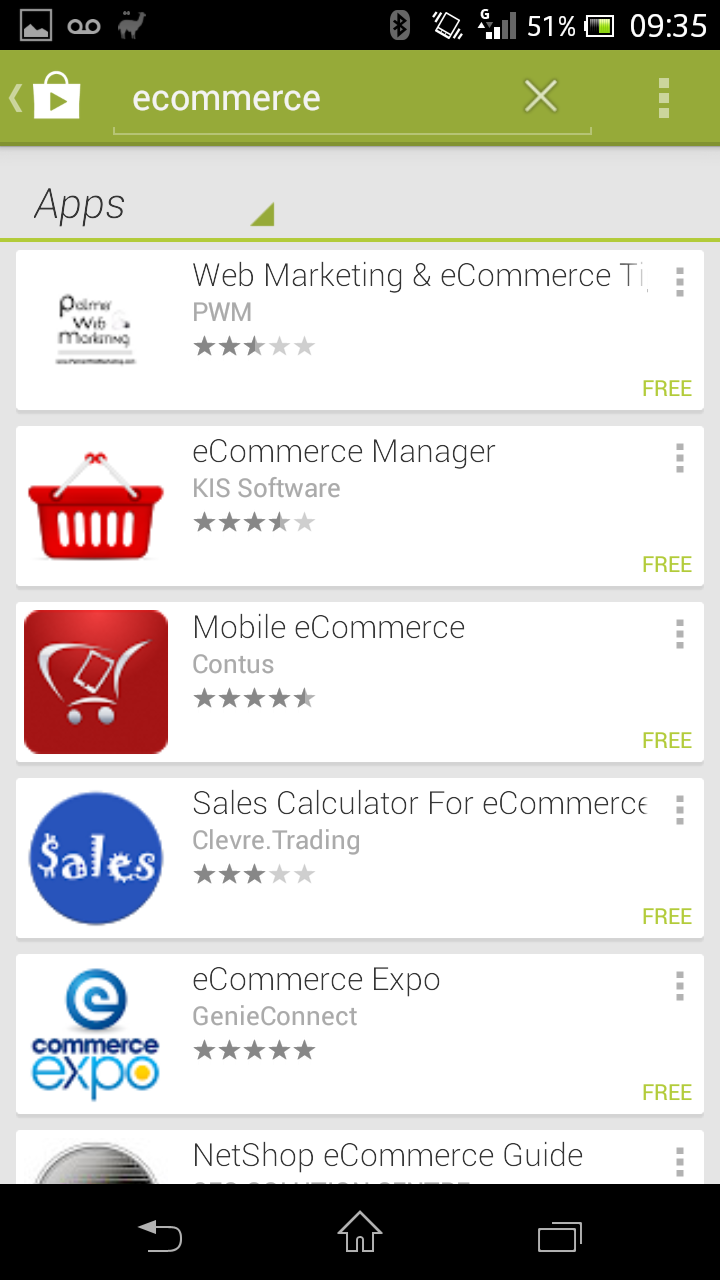Go back via the Play Store bag icon
This screenshot has height=1280, width=720.
tap(45, 98)
